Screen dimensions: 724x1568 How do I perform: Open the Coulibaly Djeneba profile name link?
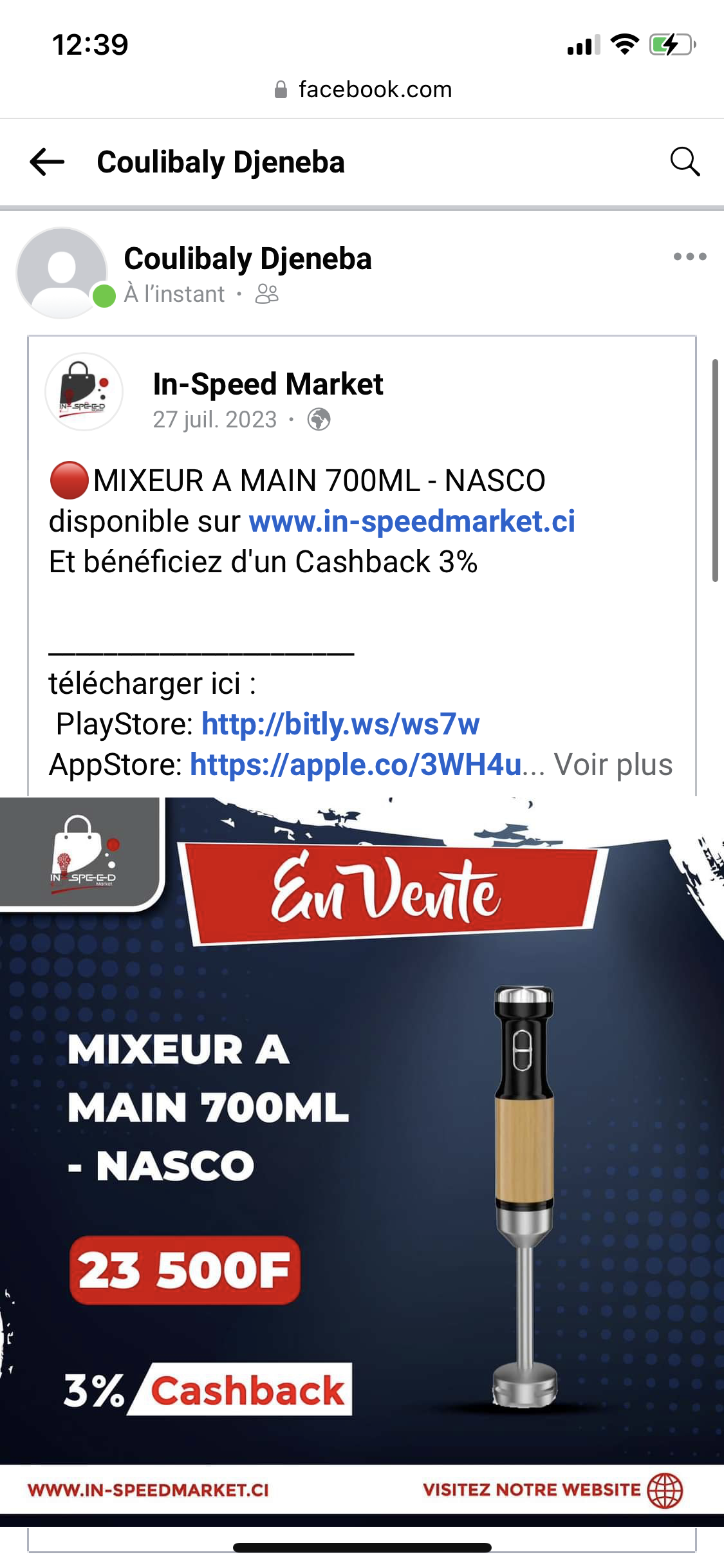[248, 259]
